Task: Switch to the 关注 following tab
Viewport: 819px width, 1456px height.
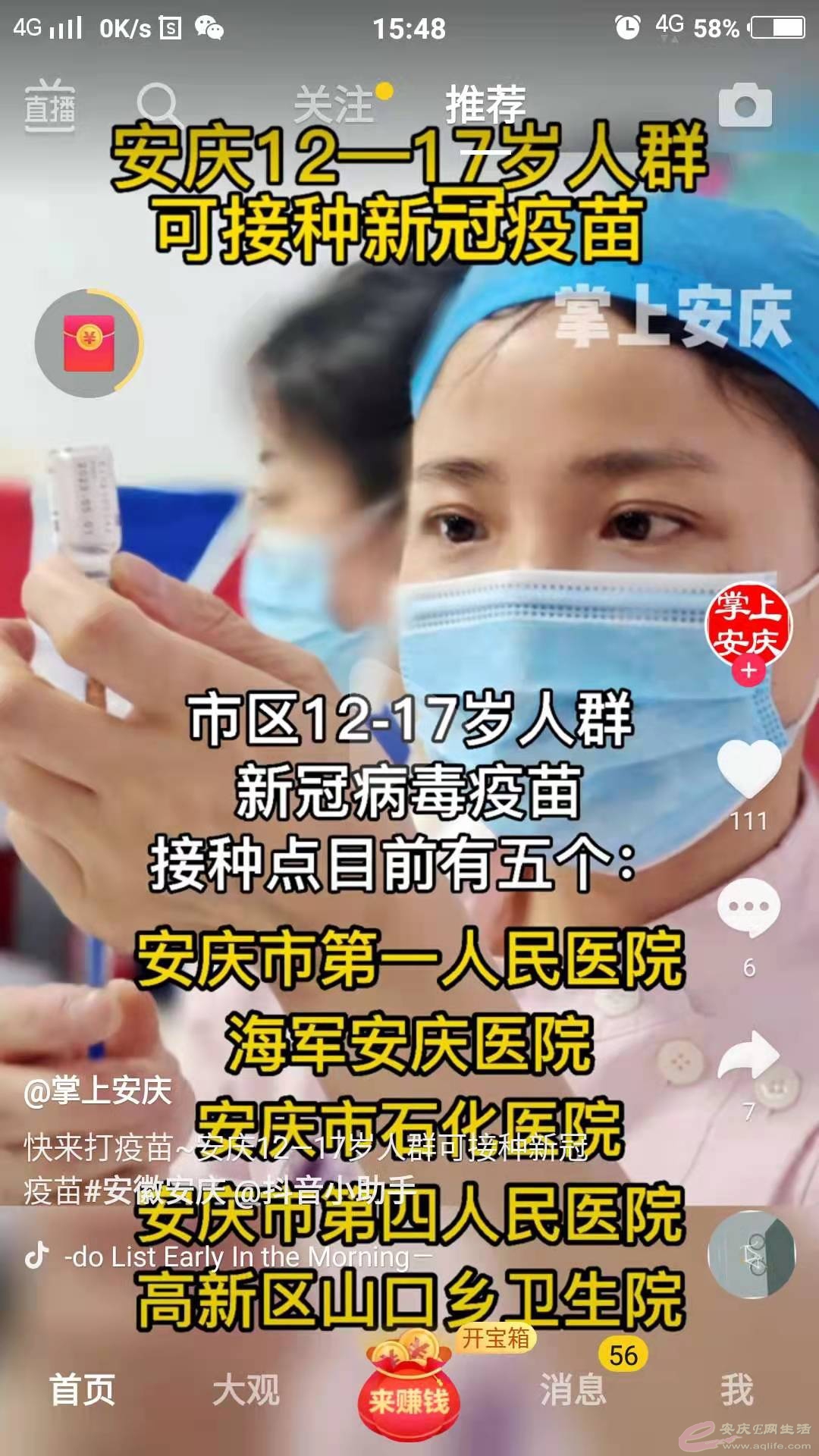Action: 334,105
